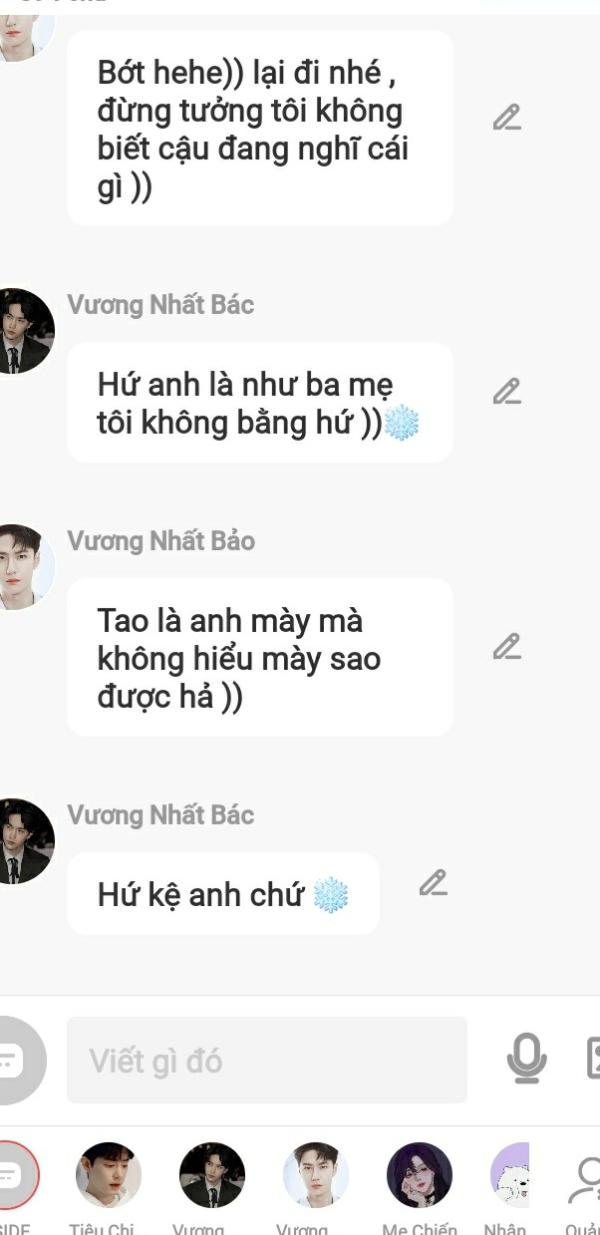Tap the image attach icon beside the microphone
This screenshot has width=600, height=1235.
coord(592,1059)
